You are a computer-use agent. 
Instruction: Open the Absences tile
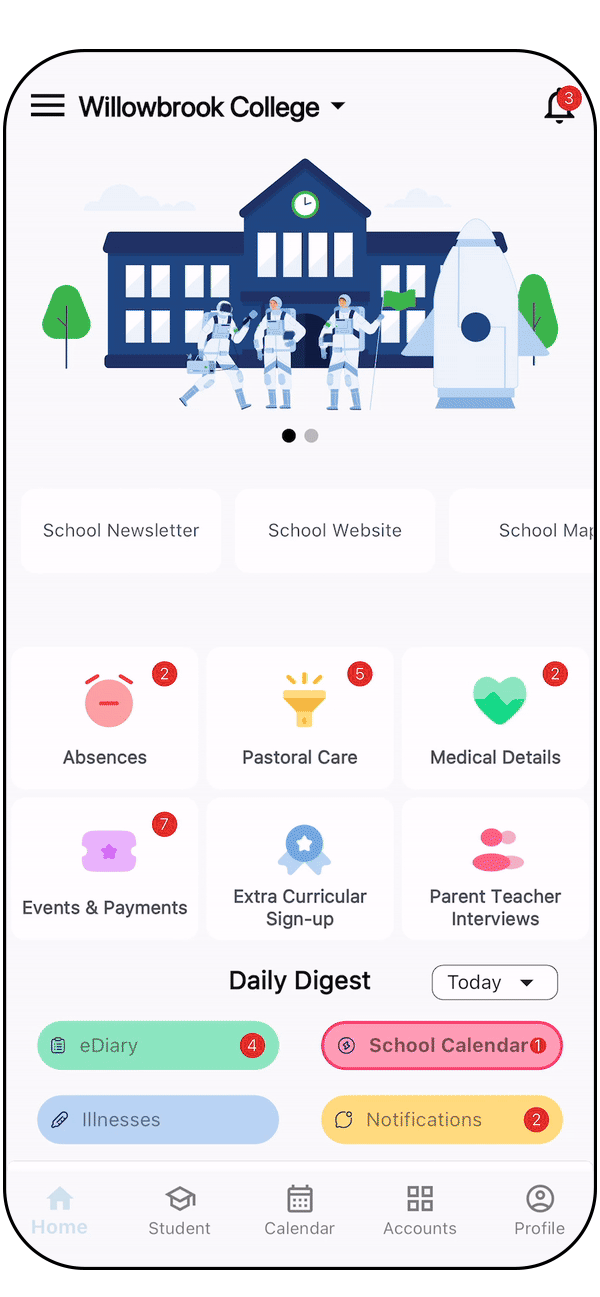105,718
